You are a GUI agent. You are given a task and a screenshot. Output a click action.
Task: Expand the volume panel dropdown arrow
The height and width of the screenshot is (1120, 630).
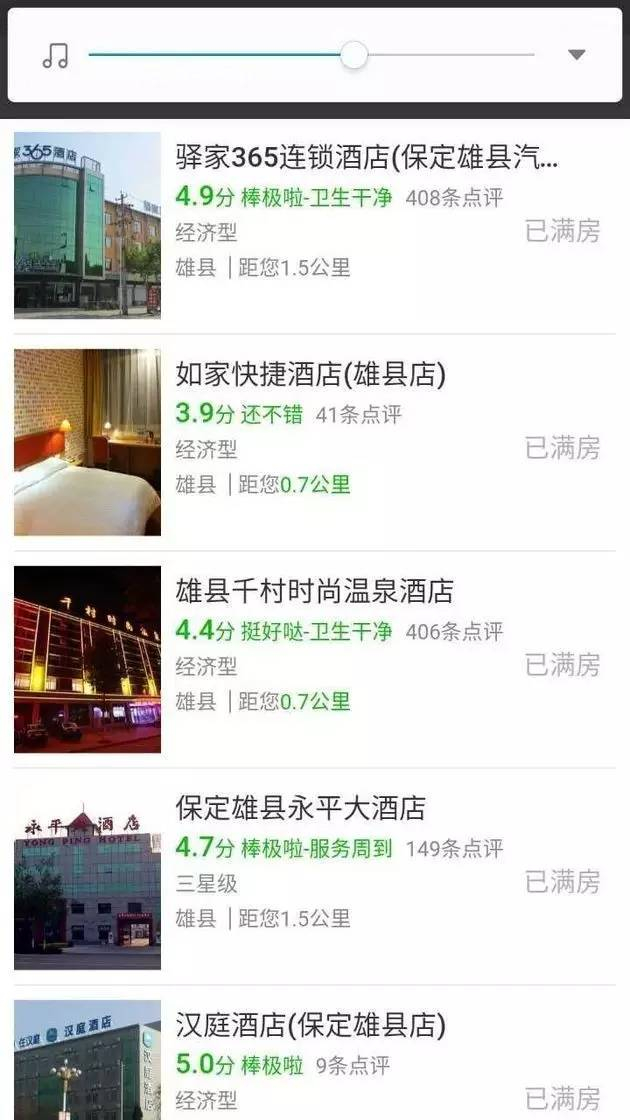(x=576, y=55)
